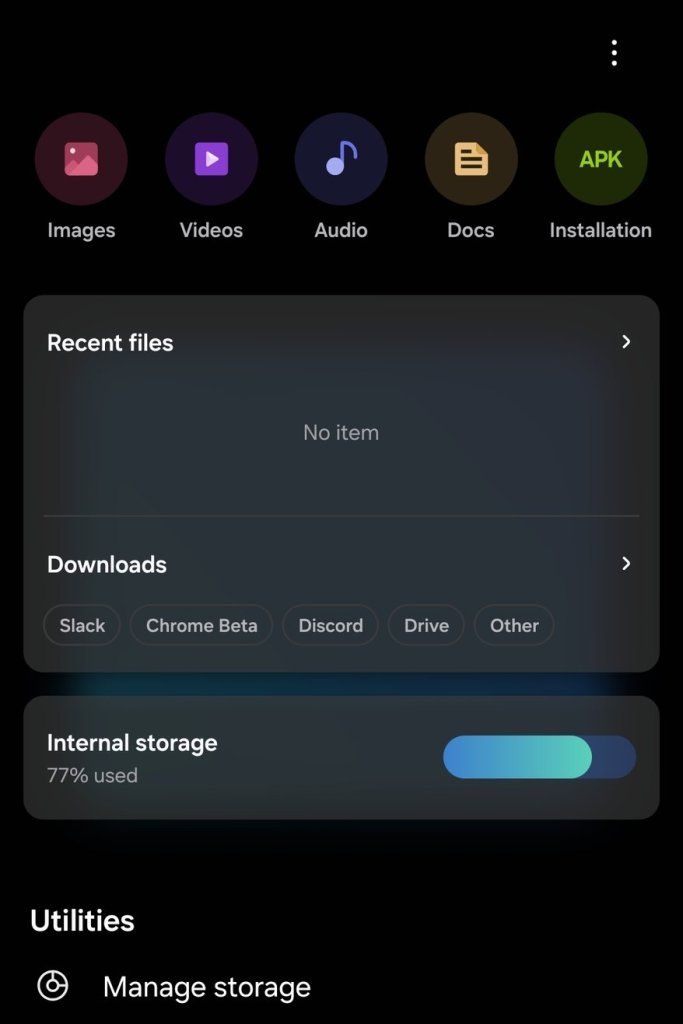Select the Slack downloads chip
Screen dimensions: 683x1024
pyautogui.click(x=82, y=625)
